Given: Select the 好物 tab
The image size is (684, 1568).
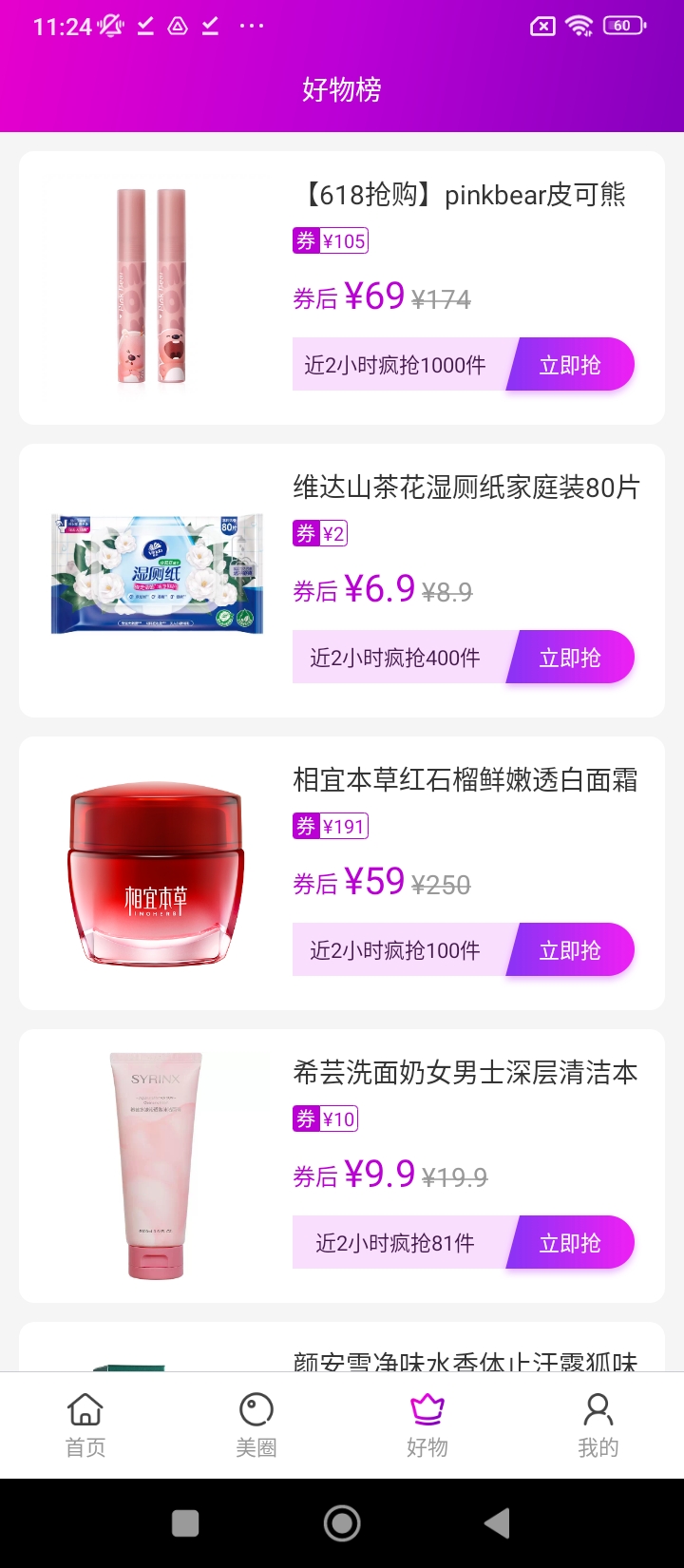Looking at the screenshot, I should click(427, 1425).
